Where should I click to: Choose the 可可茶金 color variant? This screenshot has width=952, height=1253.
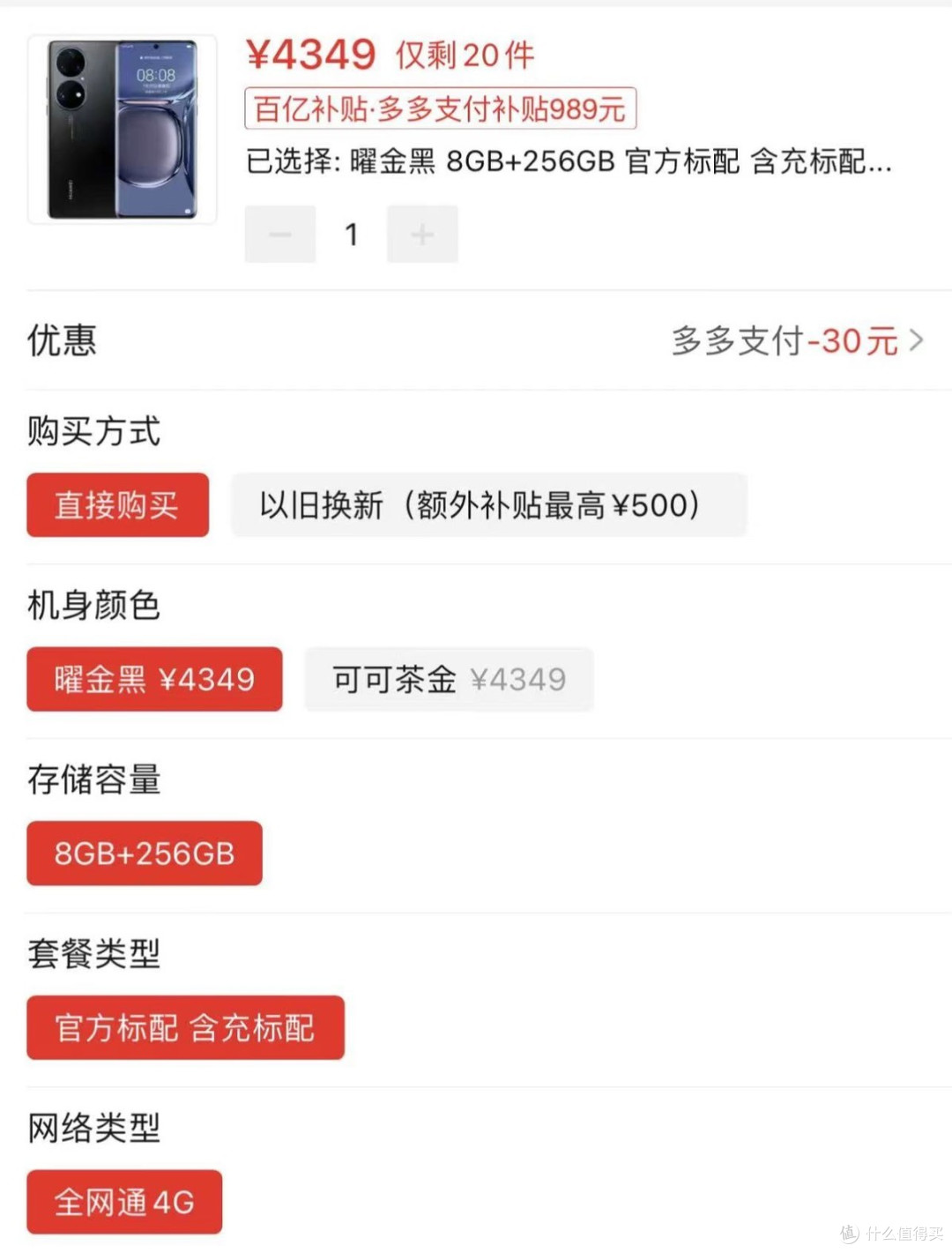[448, 678]
